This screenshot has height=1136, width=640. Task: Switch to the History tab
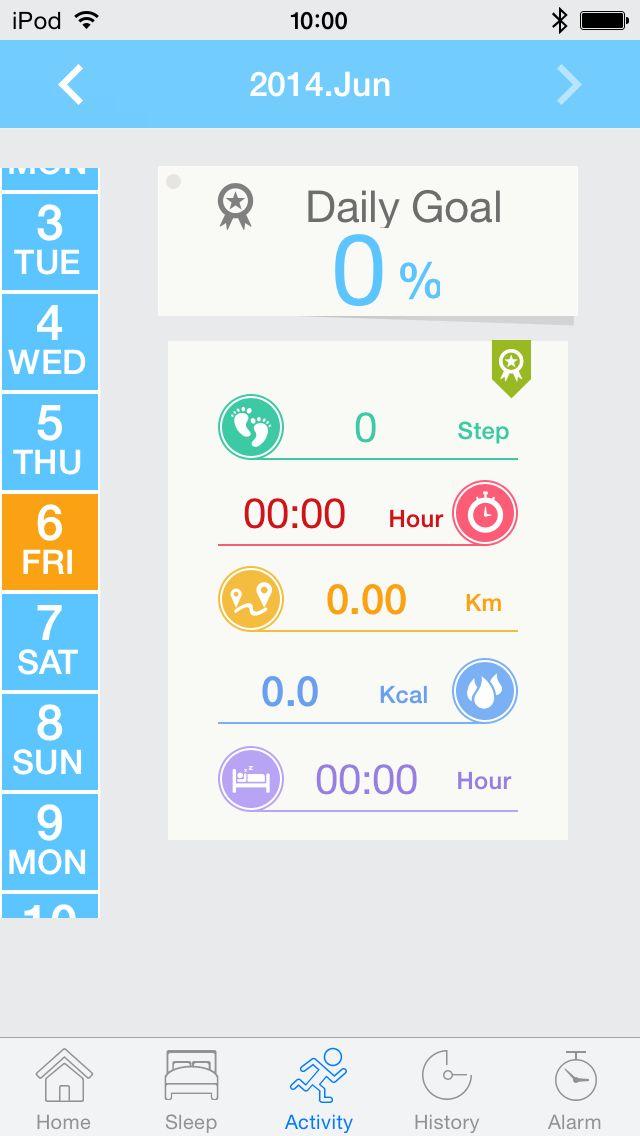pyautogui.click(x=446, y=1088)
